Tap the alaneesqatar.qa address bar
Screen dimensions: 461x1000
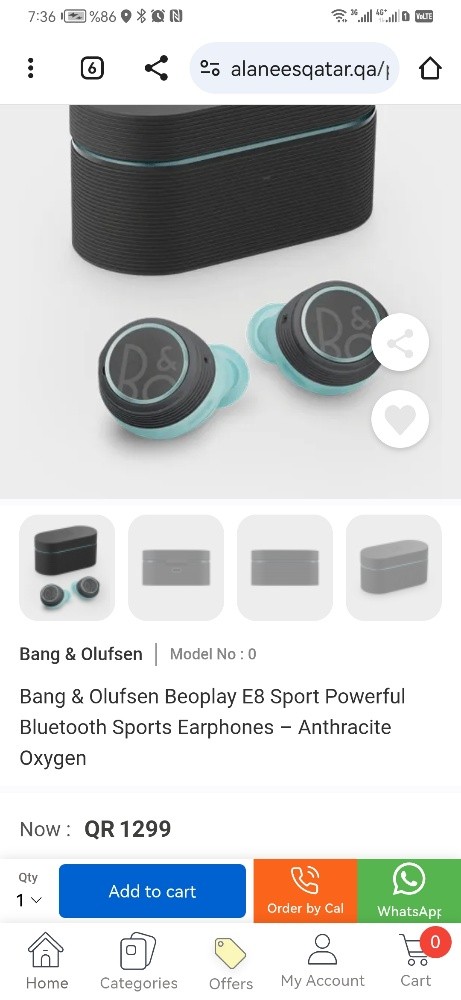[x=294, y=68]
